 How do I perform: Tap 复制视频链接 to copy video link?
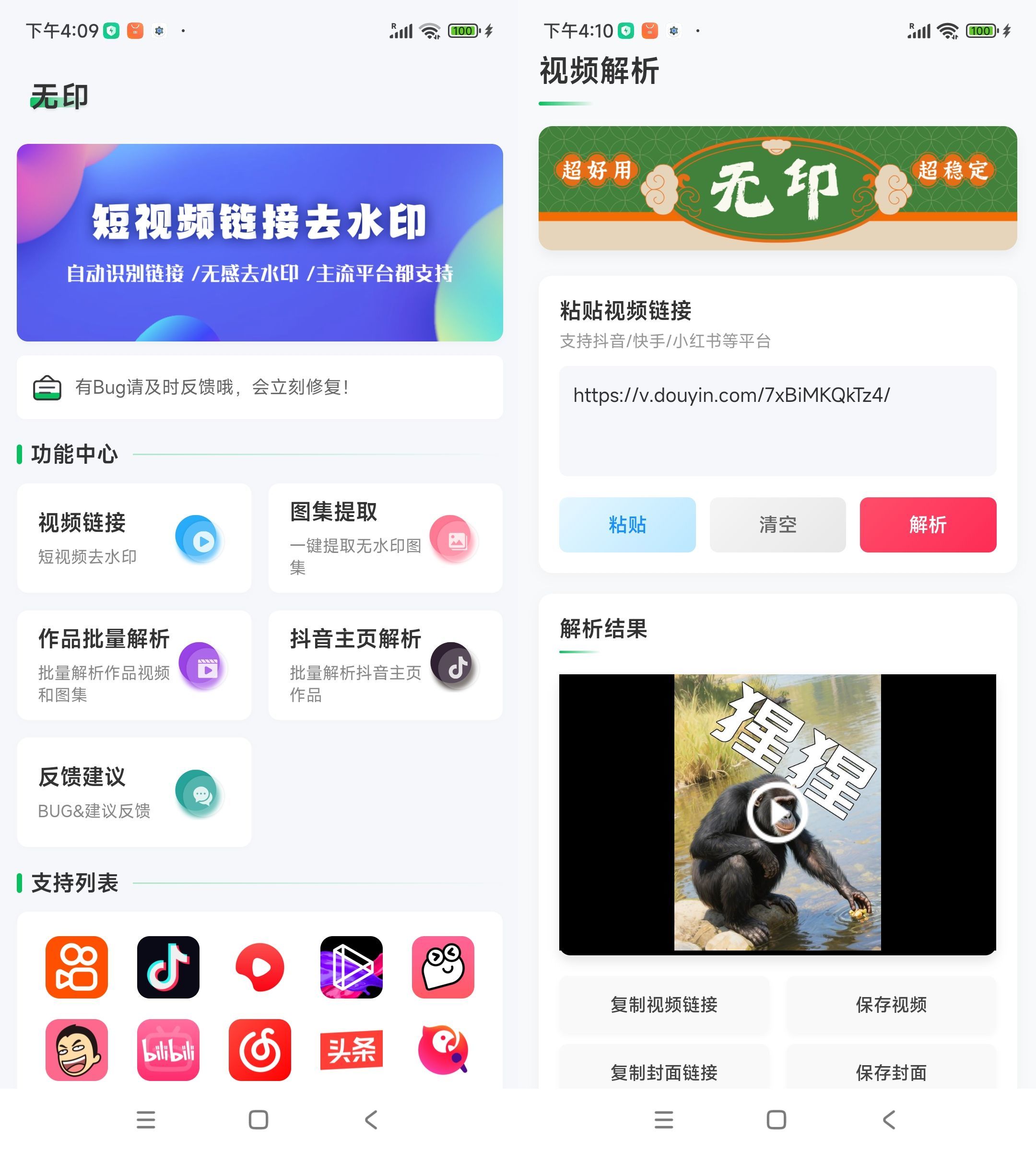tap(664, 1005)
